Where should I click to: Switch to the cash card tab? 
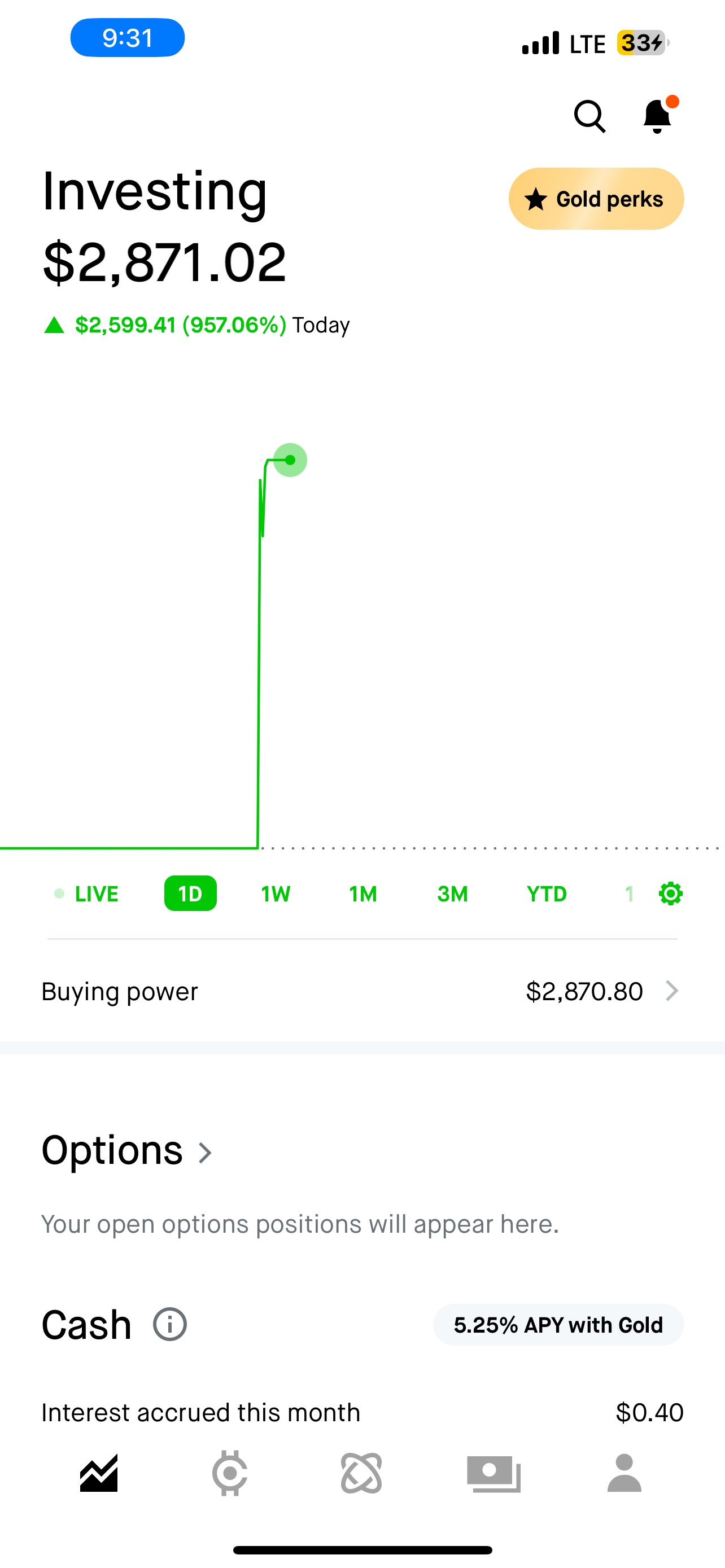pos(493,1473)
